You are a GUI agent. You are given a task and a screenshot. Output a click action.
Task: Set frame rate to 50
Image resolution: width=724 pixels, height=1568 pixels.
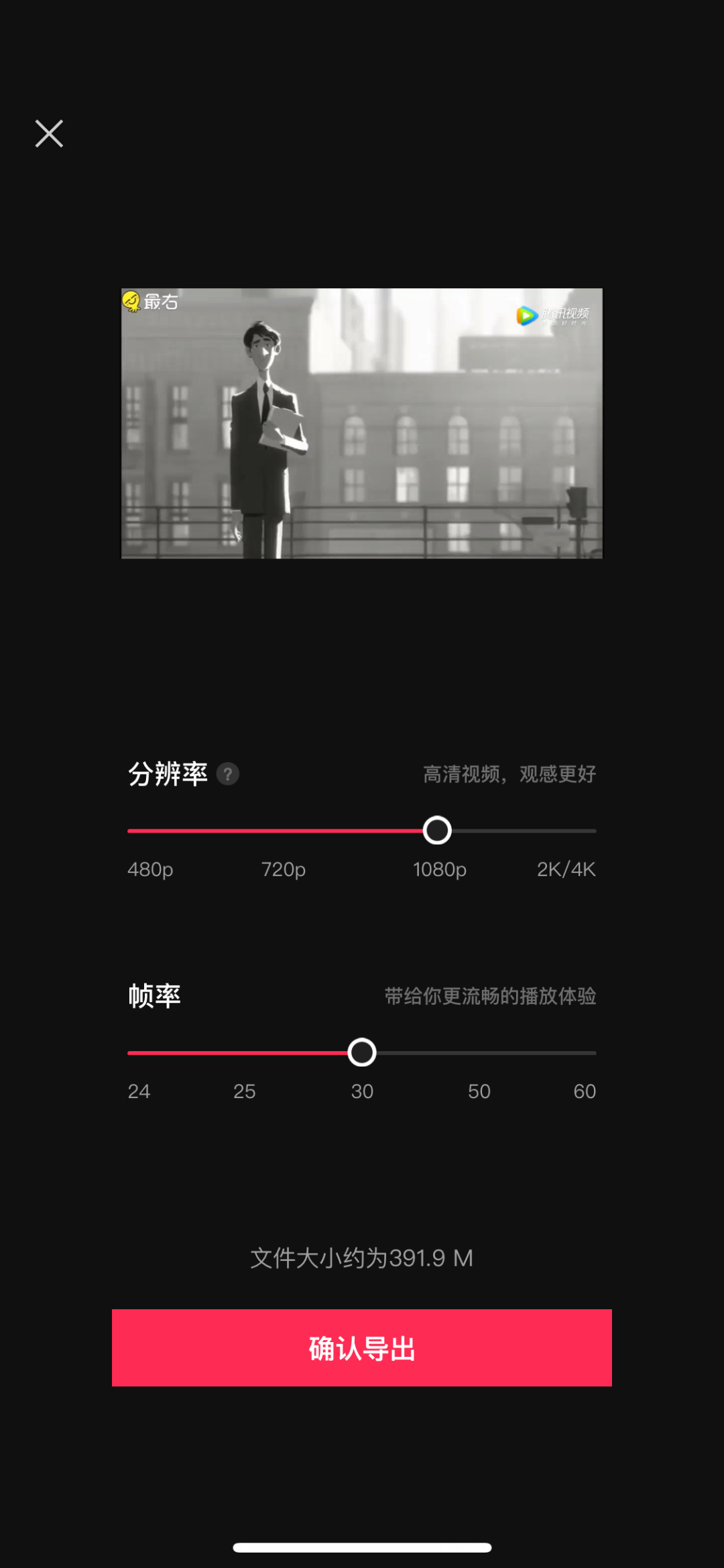tap(479, 1091)
